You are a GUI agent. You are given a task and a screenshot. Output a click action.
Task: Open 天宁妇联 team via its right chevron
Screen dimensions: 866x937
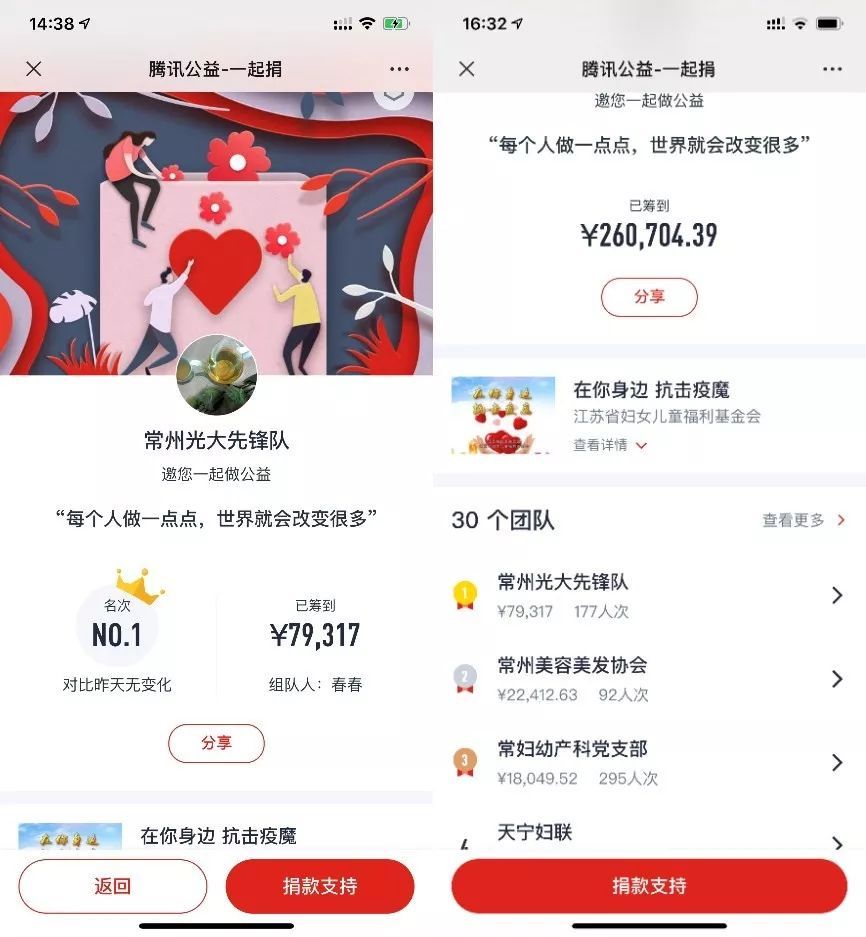[838, 840]
